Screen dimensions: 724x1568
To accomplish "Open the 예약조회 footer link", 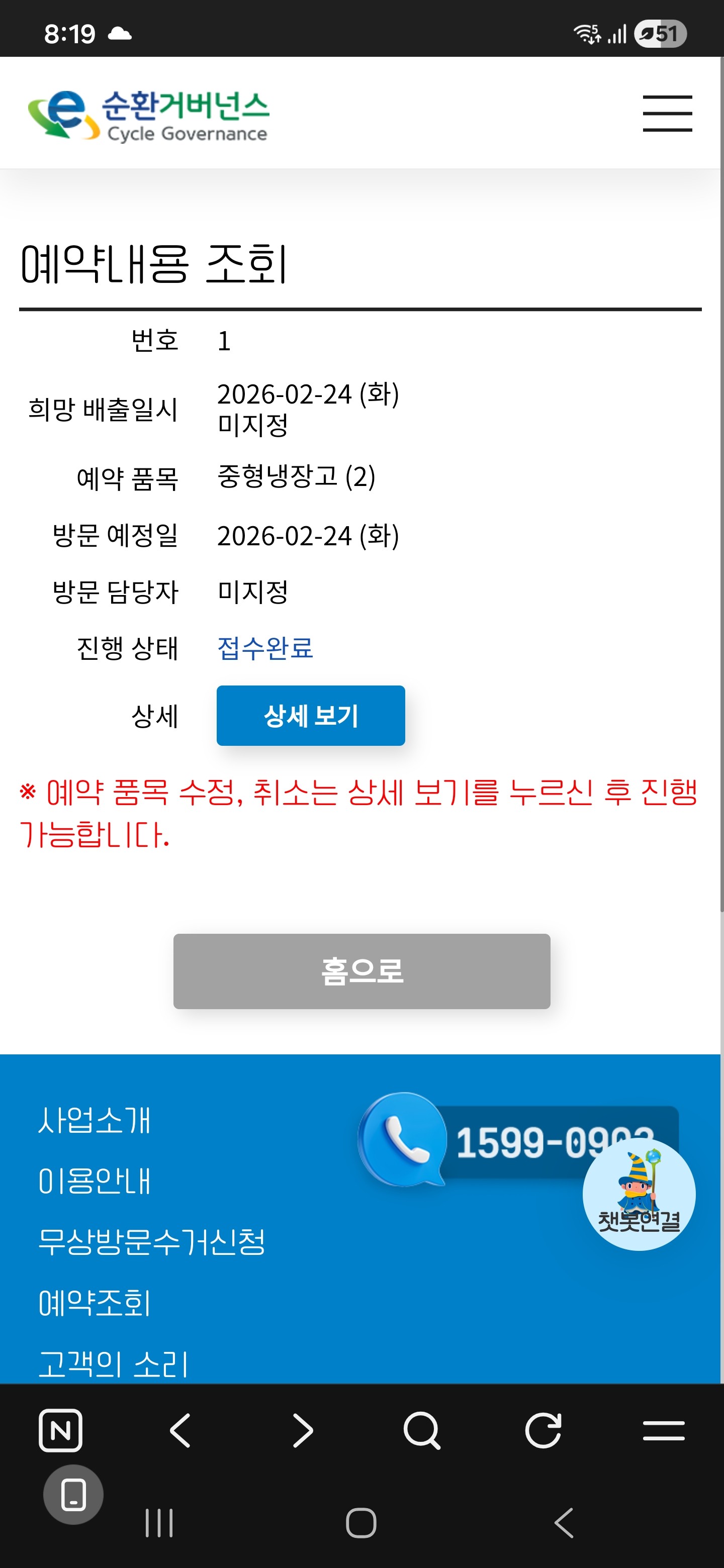I will 95,1303.
